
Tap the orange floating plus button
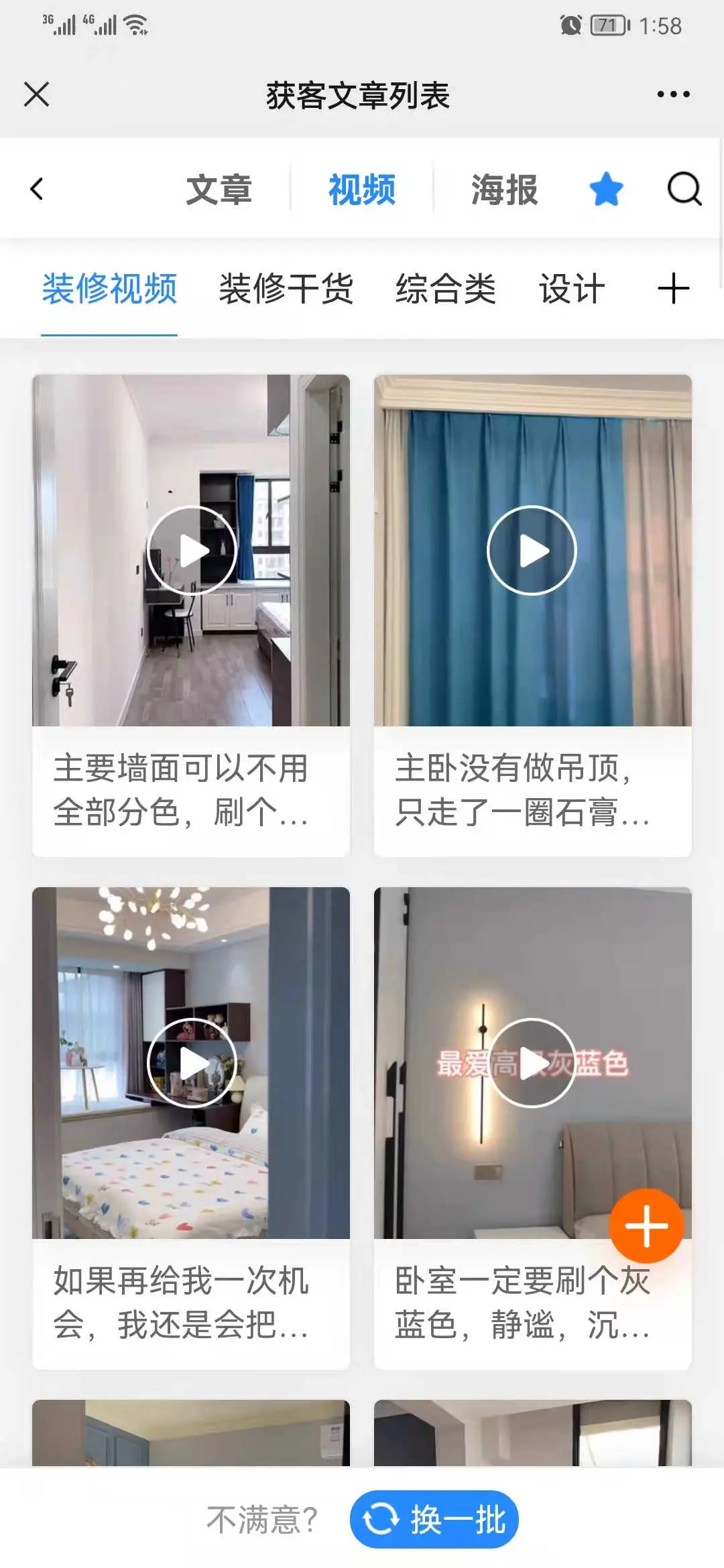(x=646, y=1226)
